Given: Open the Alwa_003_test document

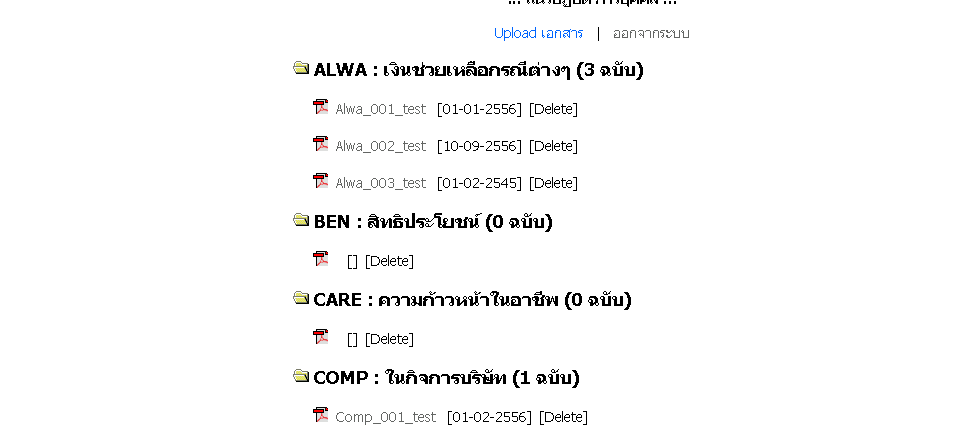Looking at the screenshot, I should tap(380, 183).
